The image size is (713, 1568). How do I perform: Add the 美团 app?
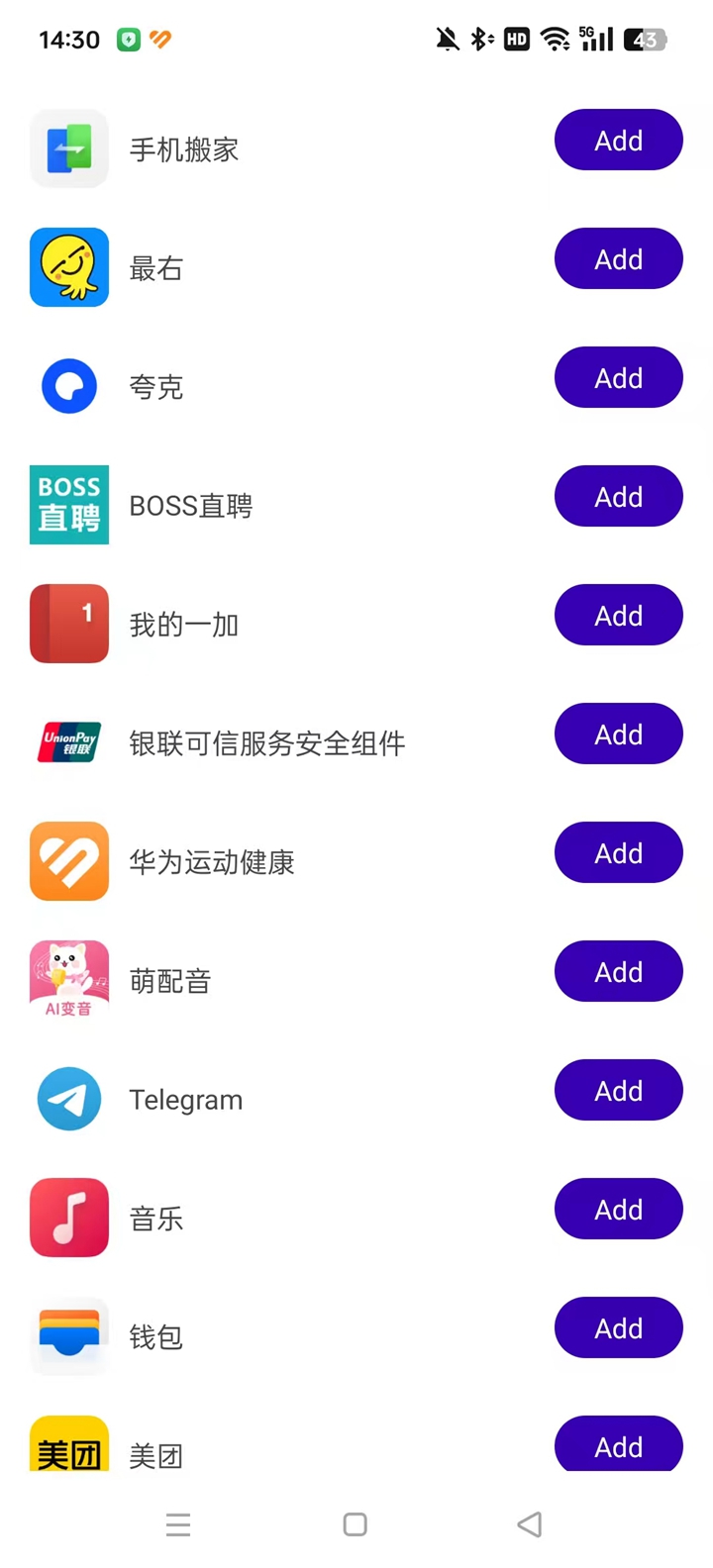click(x=618, y=1446)
